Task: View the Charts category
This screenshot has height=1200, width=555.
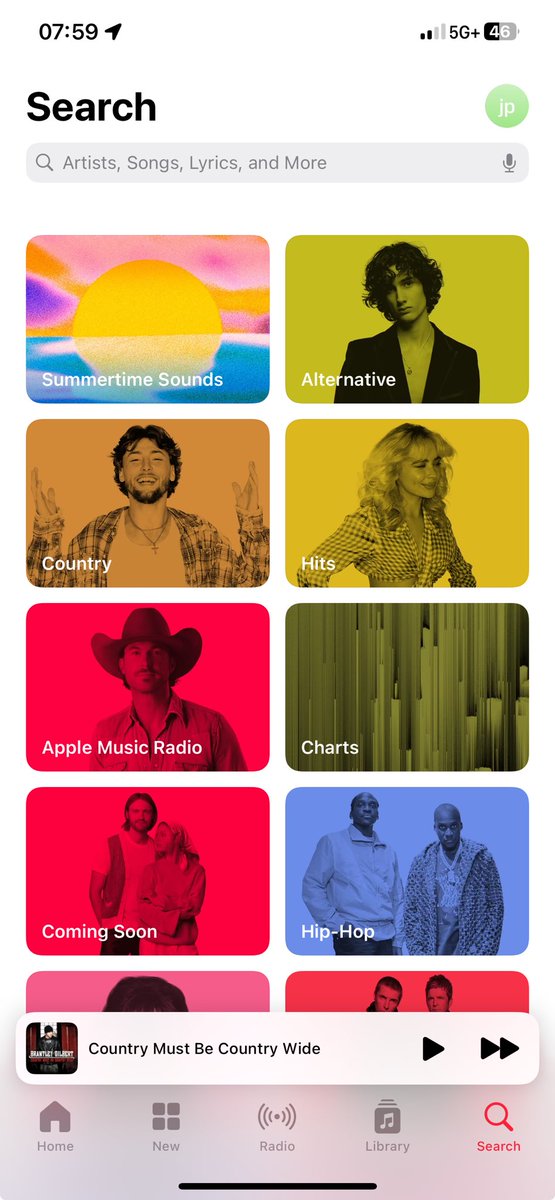Action: (x=407, y=687)
